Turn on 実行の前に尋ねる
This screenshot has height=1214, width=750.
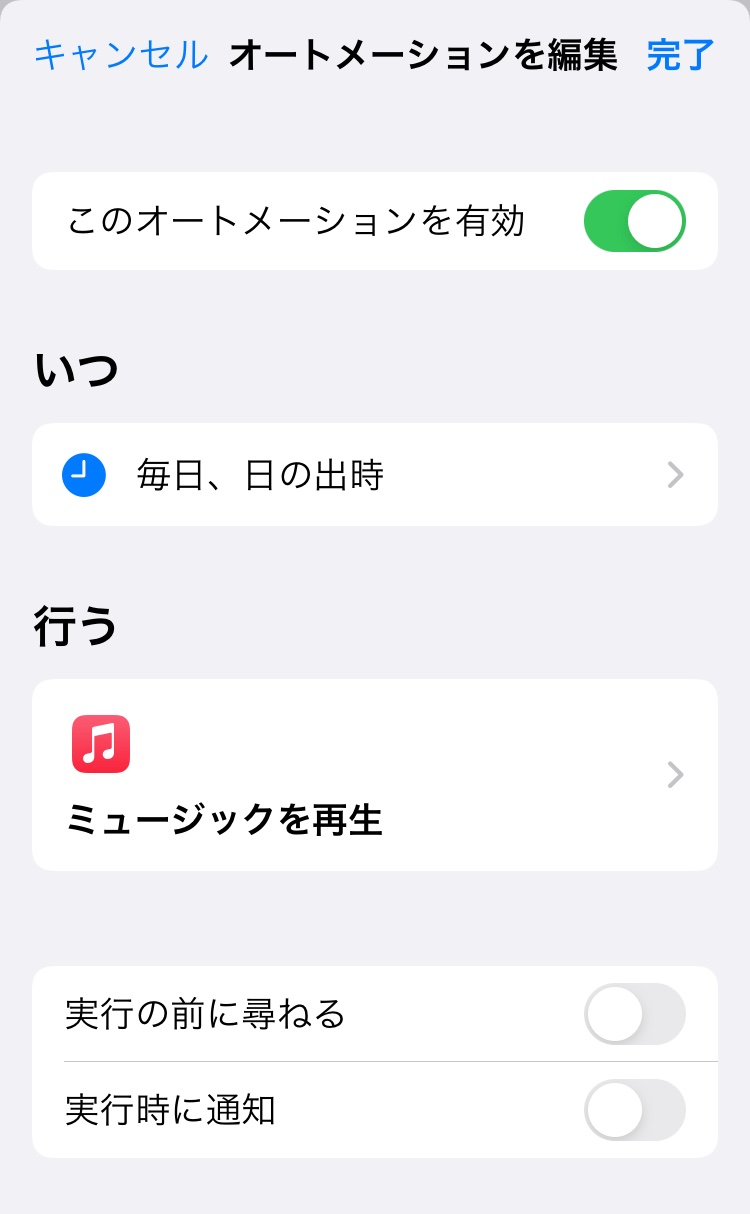pyautogui.click(x=634, y=1014)
